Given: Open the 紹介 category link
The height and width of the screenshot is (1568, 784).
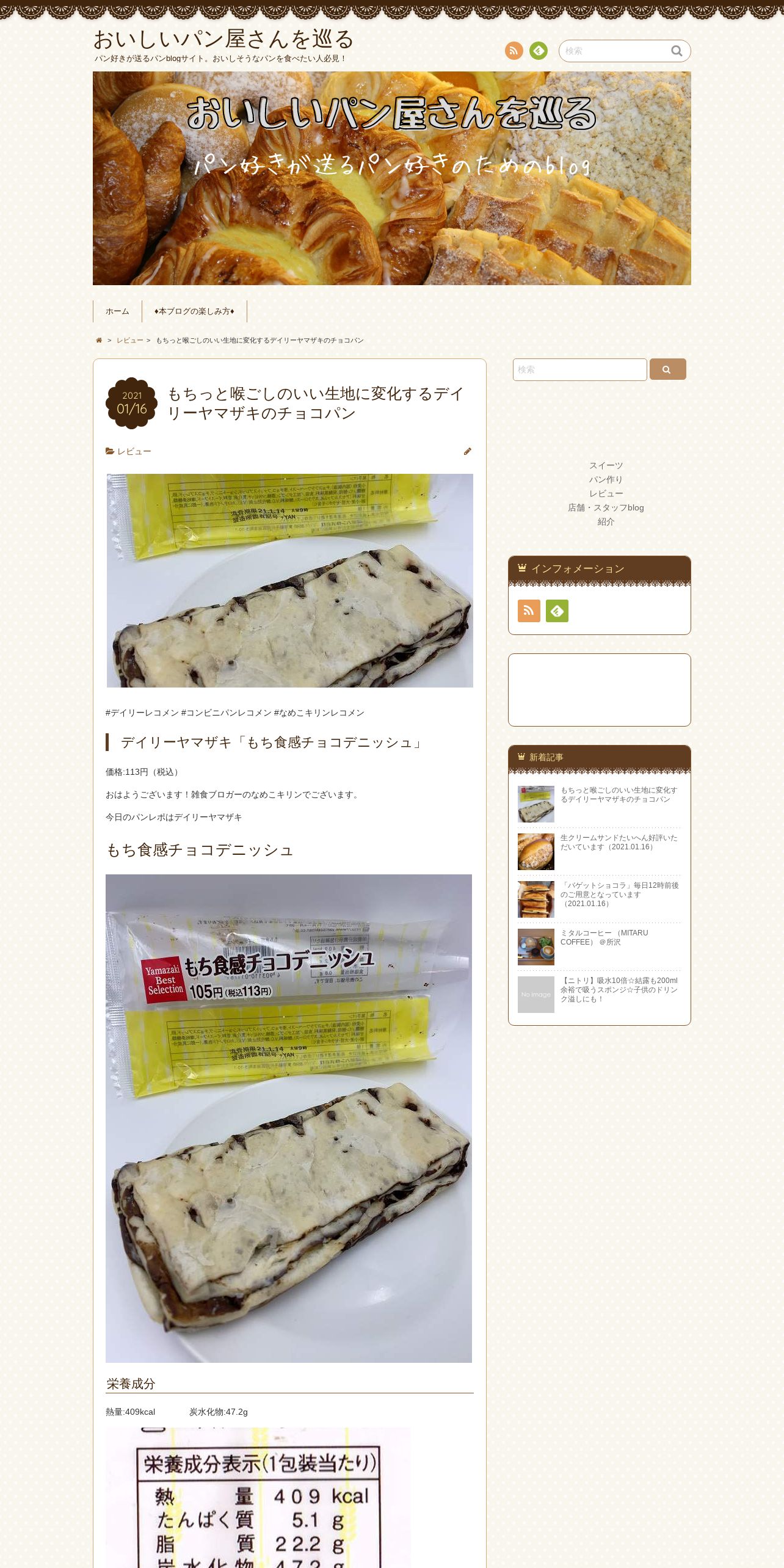Looking at the screenshot, I should (606, 521).
